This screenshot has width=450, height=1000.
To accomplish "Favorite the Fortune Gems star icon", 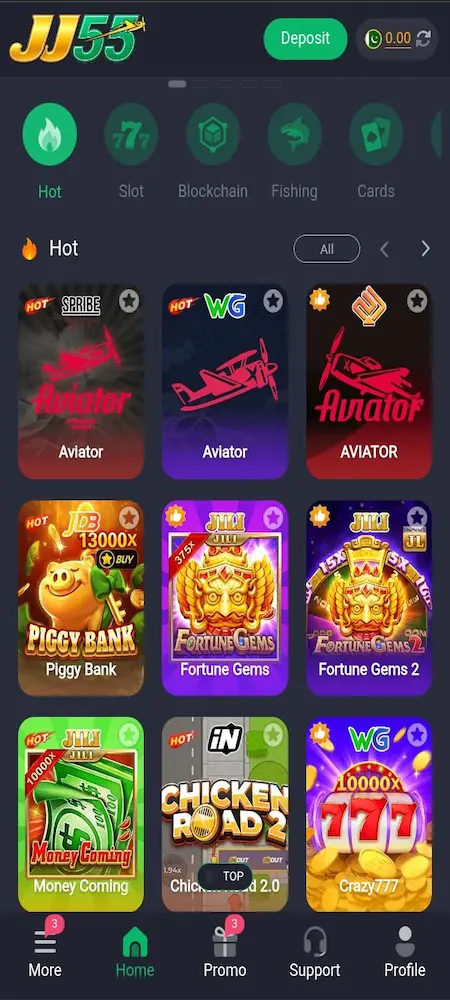I will [273, 517].
